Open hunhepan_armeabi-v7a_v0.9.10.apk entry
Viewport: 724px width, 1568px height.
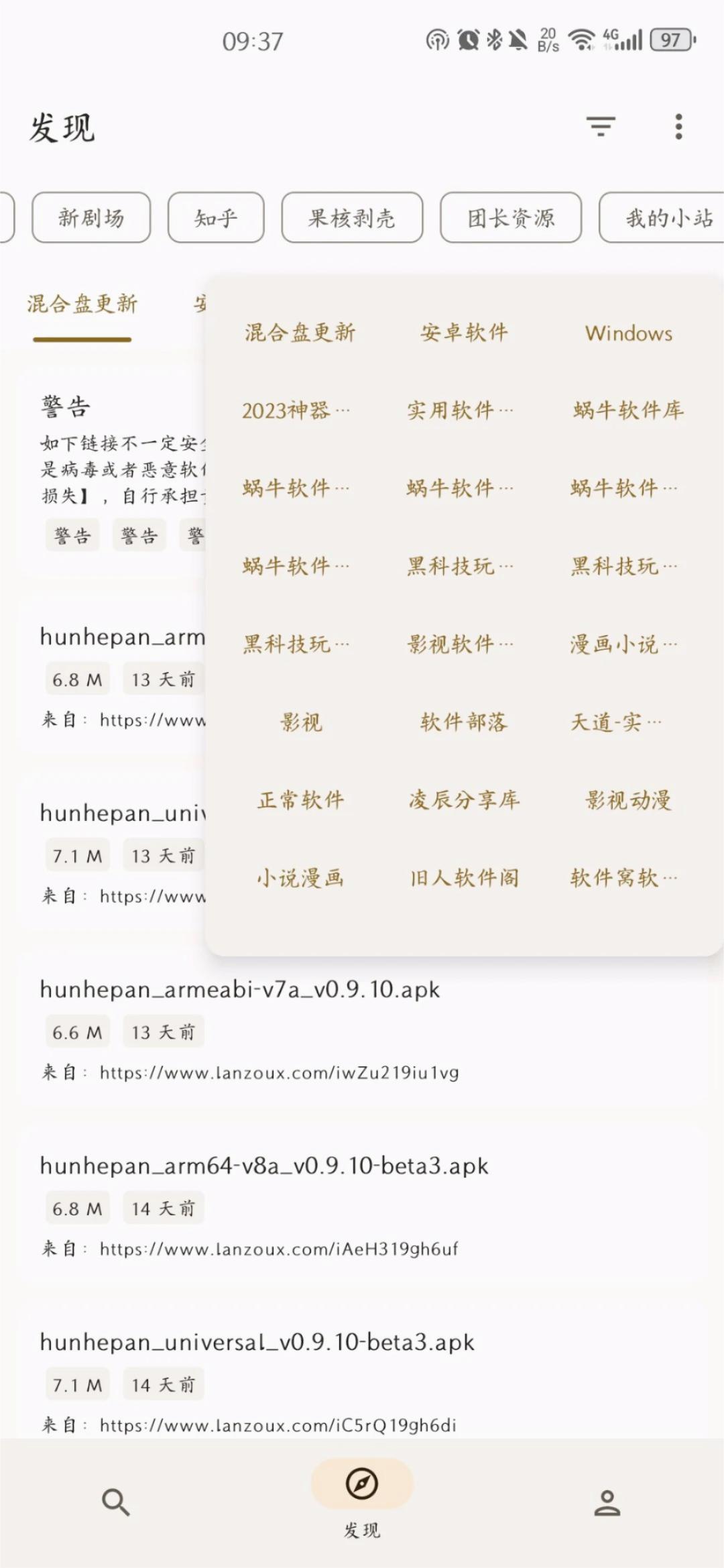[x=240, y=990]
